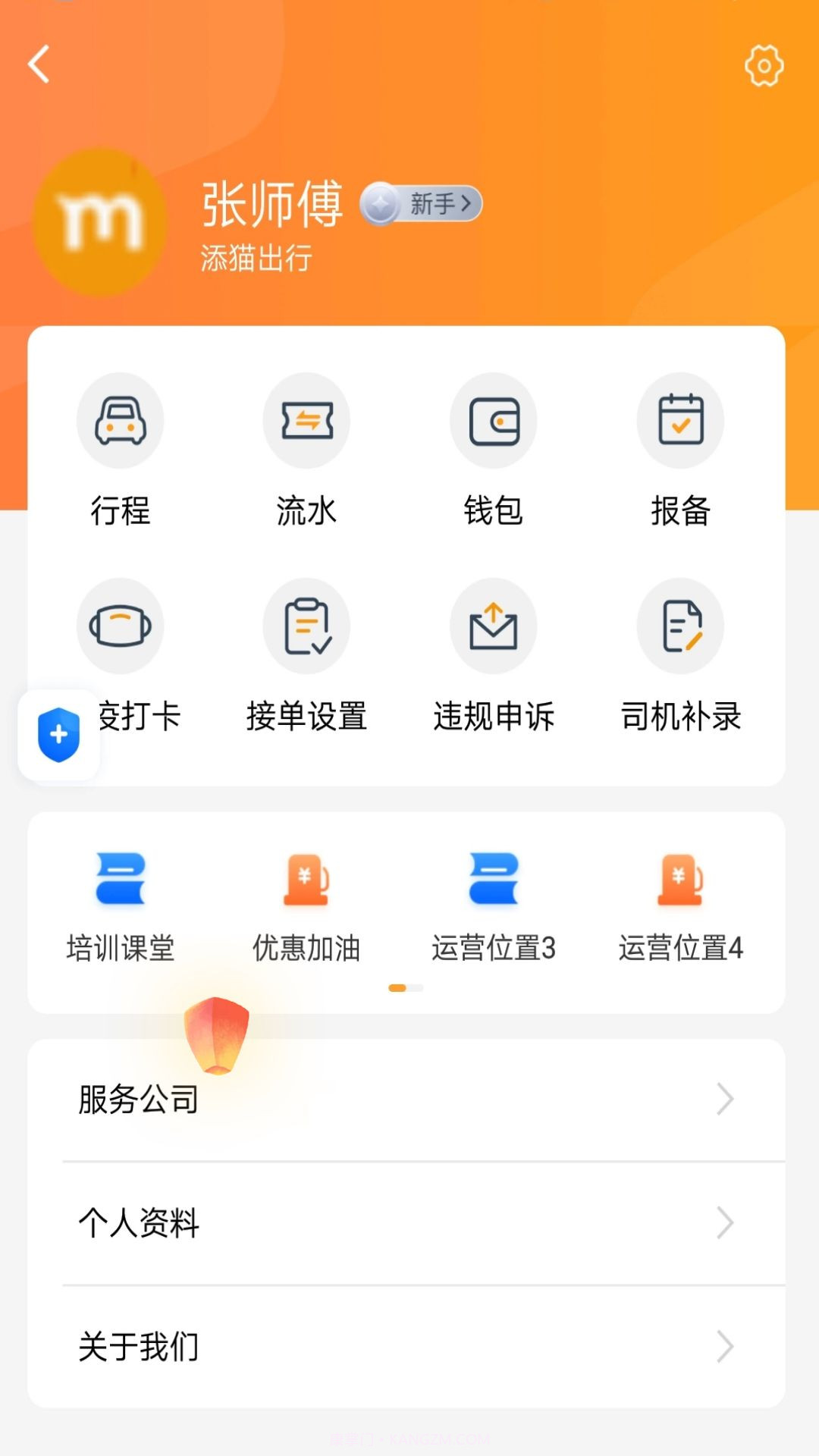Open the 接单设置 order settings icon
The height and width of the screenshot is (1456, 819).
click(306, 626)
